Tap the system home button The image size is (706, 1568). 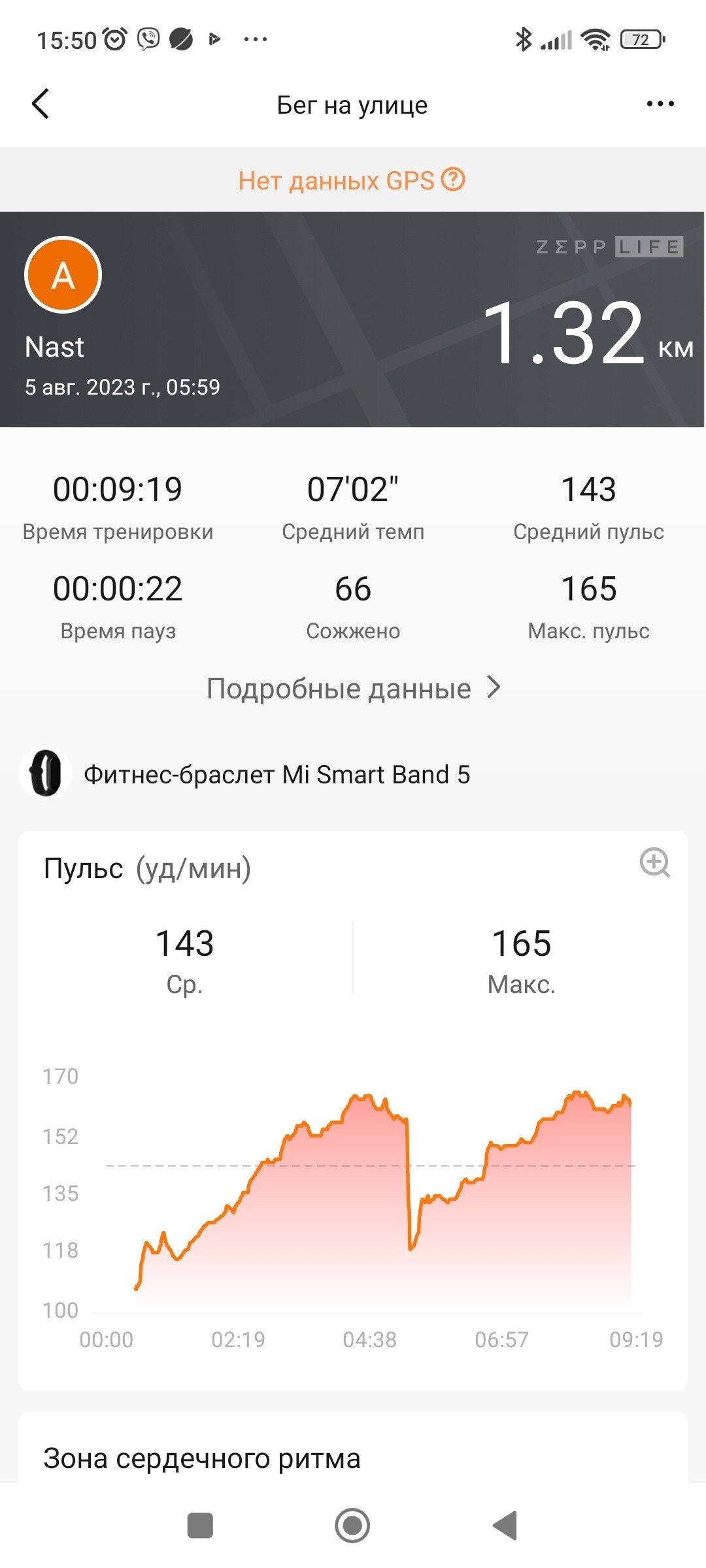(x=352, y=1526)
